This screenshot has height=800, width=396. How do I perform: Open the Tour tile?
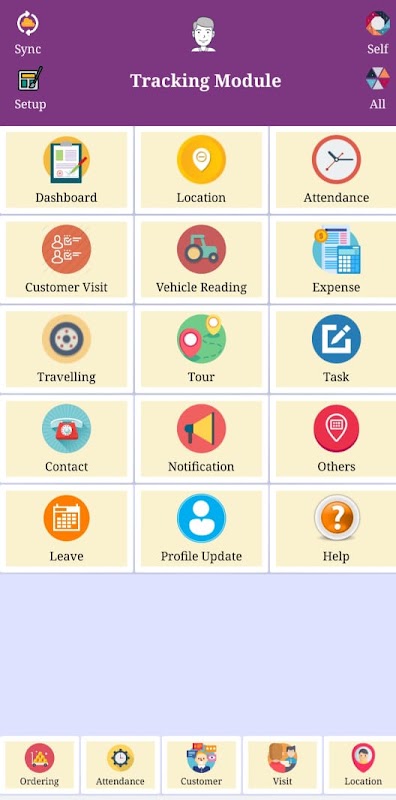[x=201, y=349]
